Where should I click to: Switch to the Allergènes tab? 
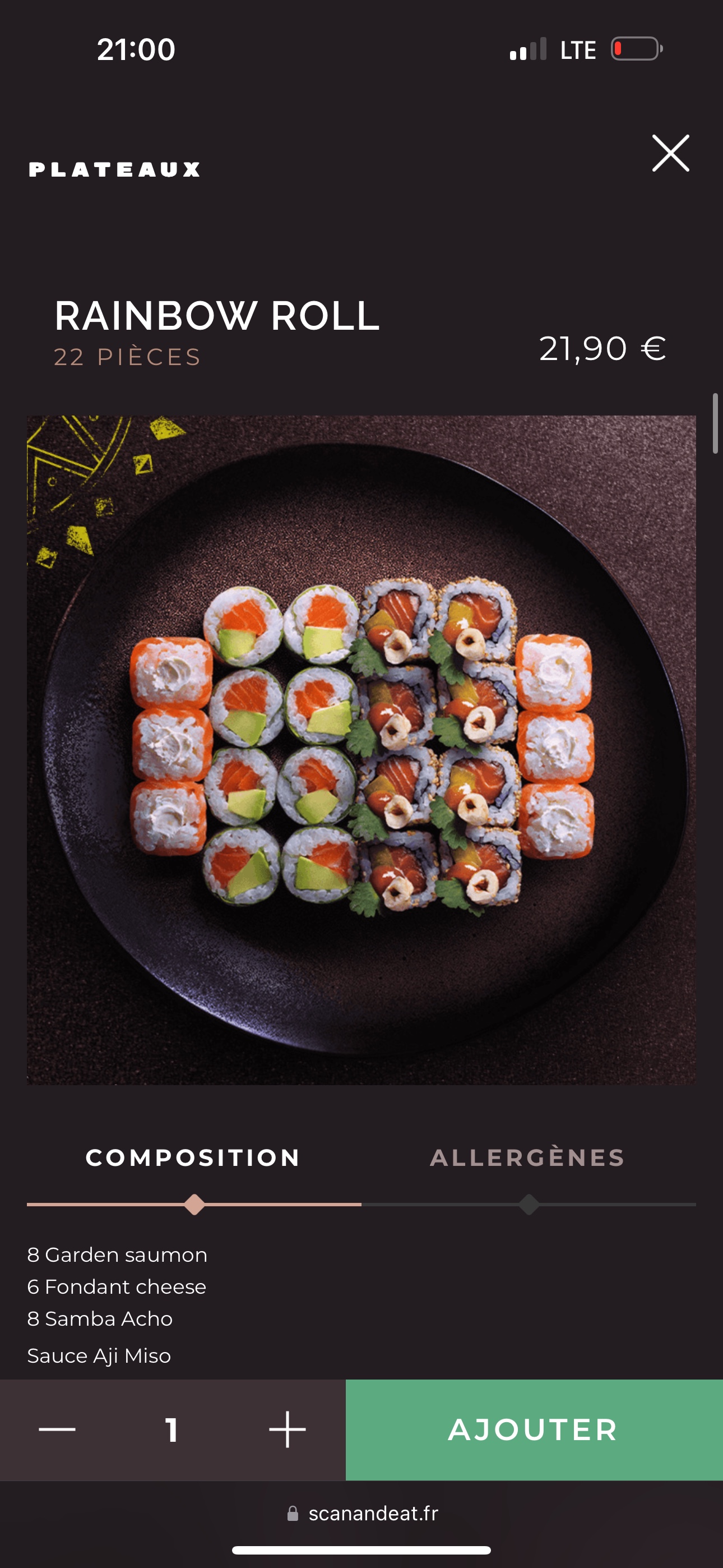click(x=527, y=1157)
